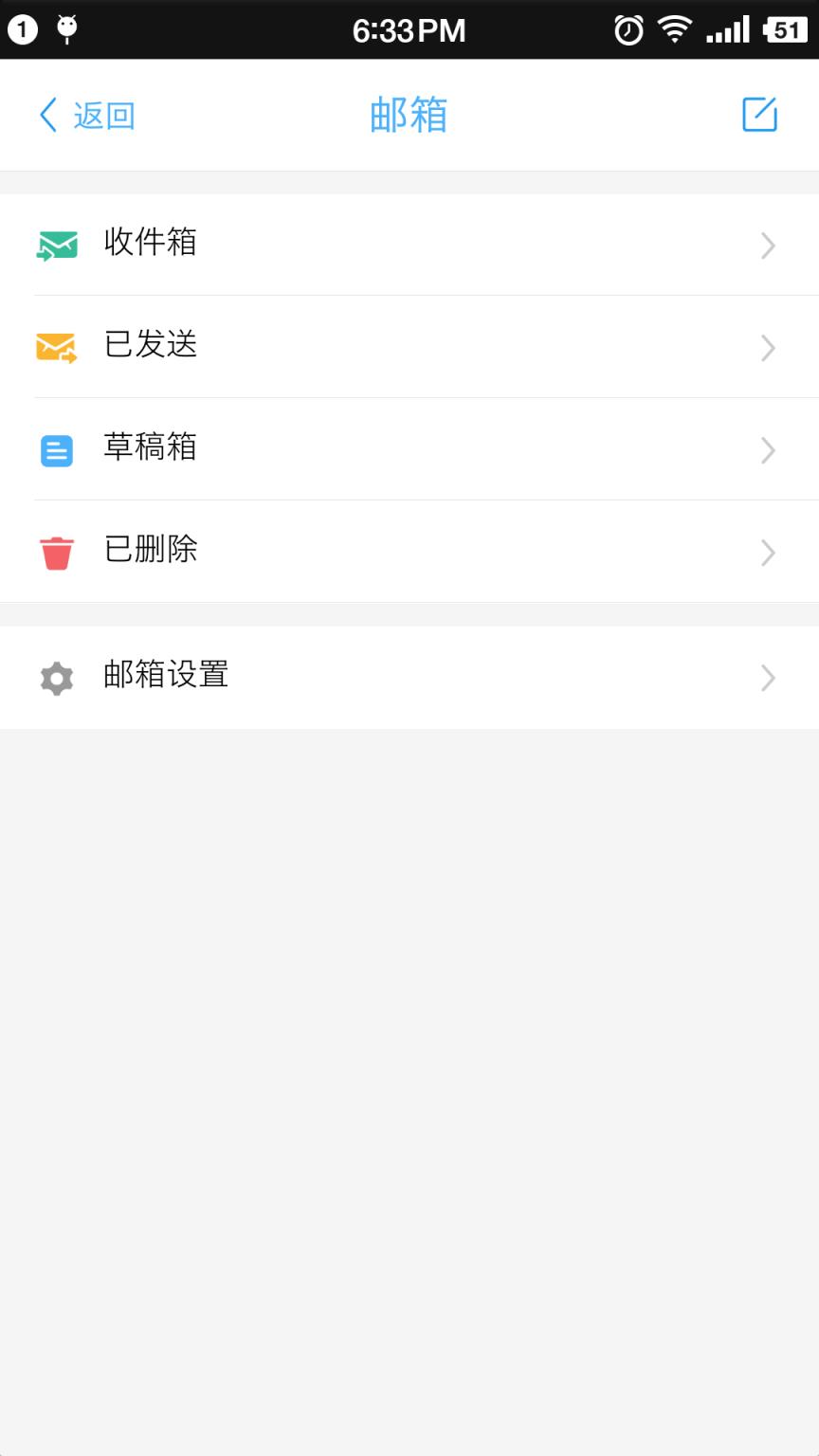Click the back arrow icon in header

47,113
